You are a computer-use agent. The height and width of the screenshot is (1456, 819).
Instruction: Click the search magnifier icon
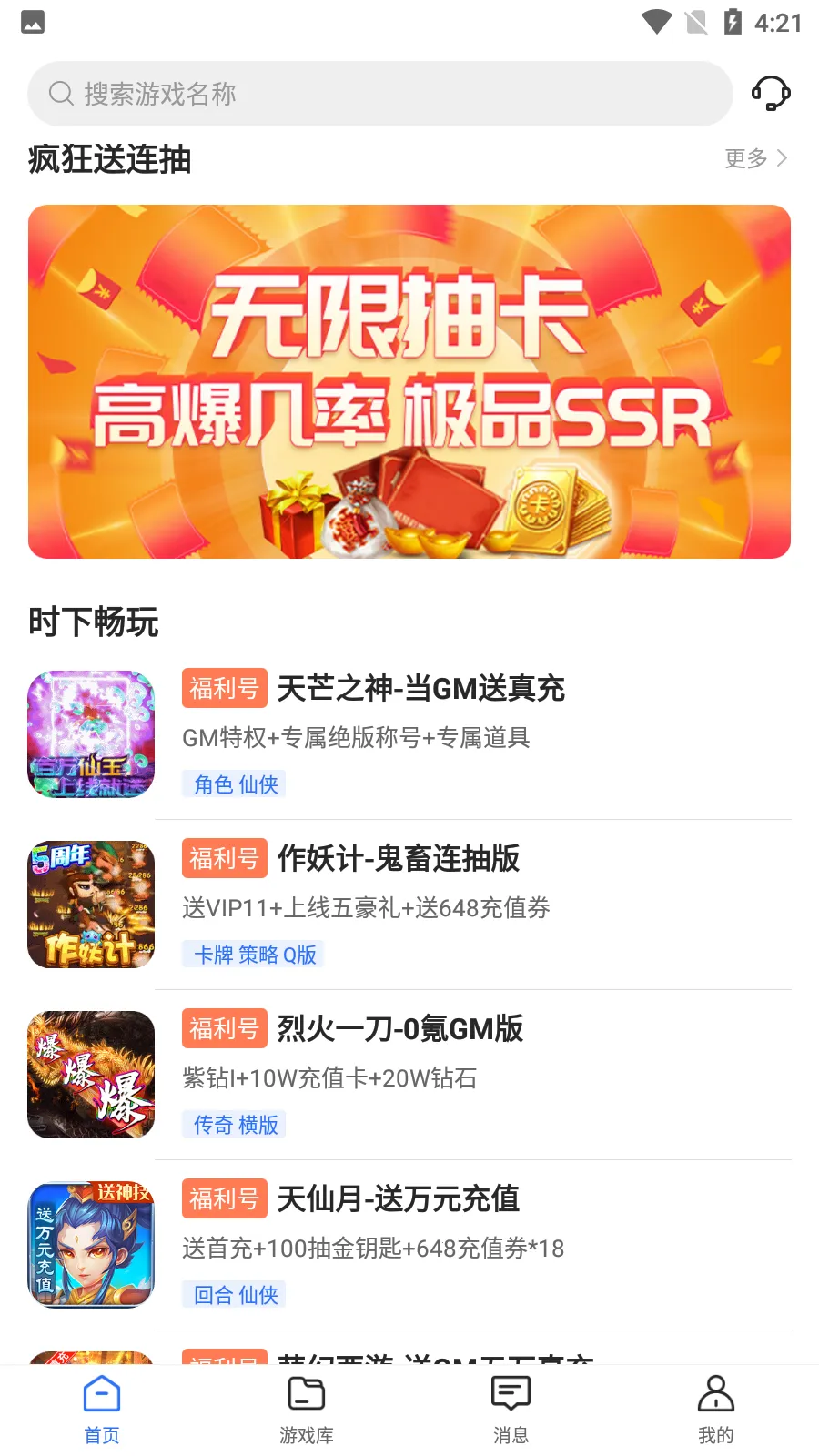[x=61, y=93]
